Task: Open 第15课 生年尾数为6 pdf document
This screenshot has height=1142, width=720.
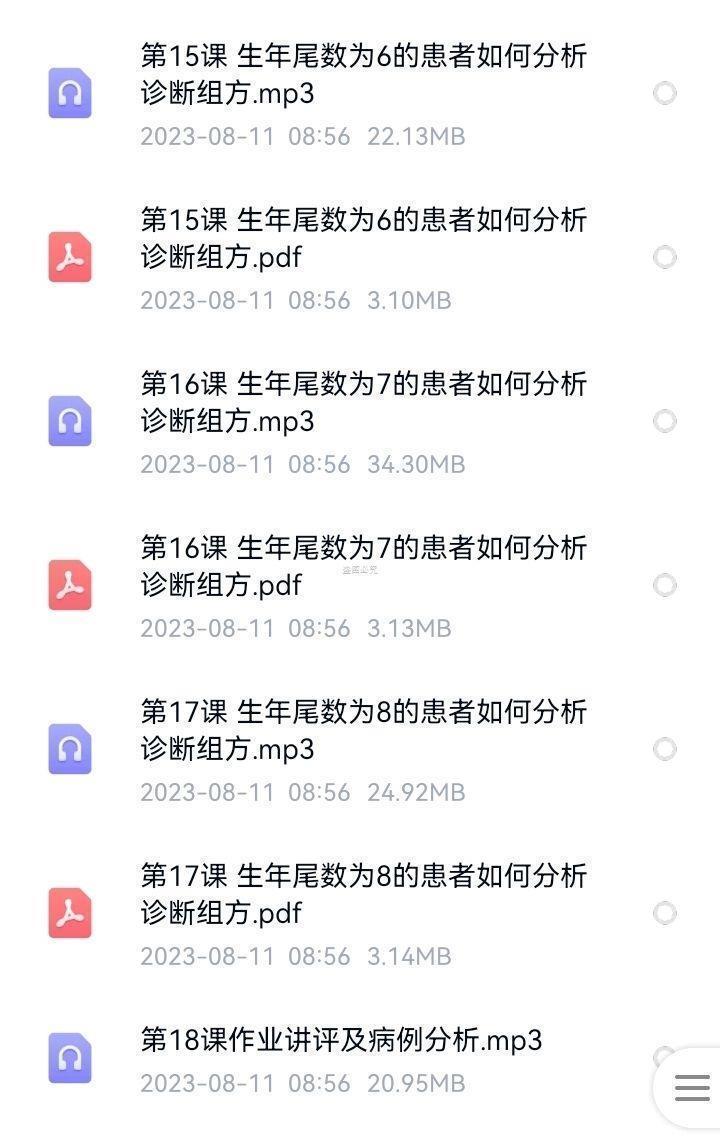Action: 363,239
